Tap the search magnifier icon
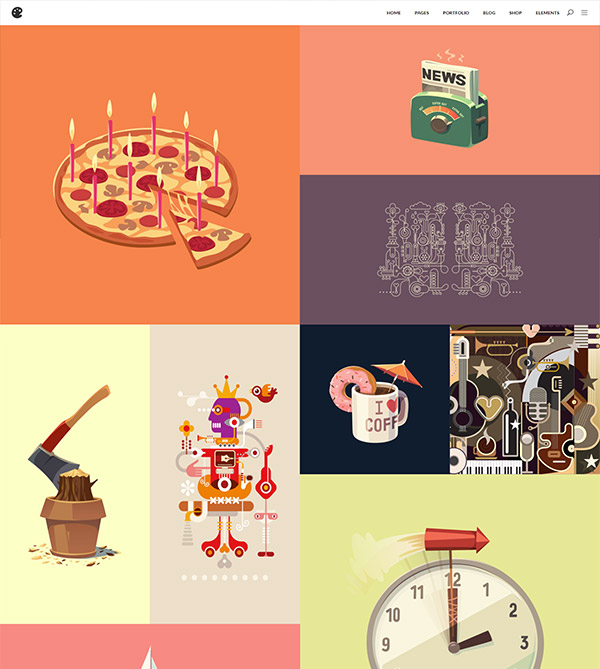600x669 pixels. (570, 13)
